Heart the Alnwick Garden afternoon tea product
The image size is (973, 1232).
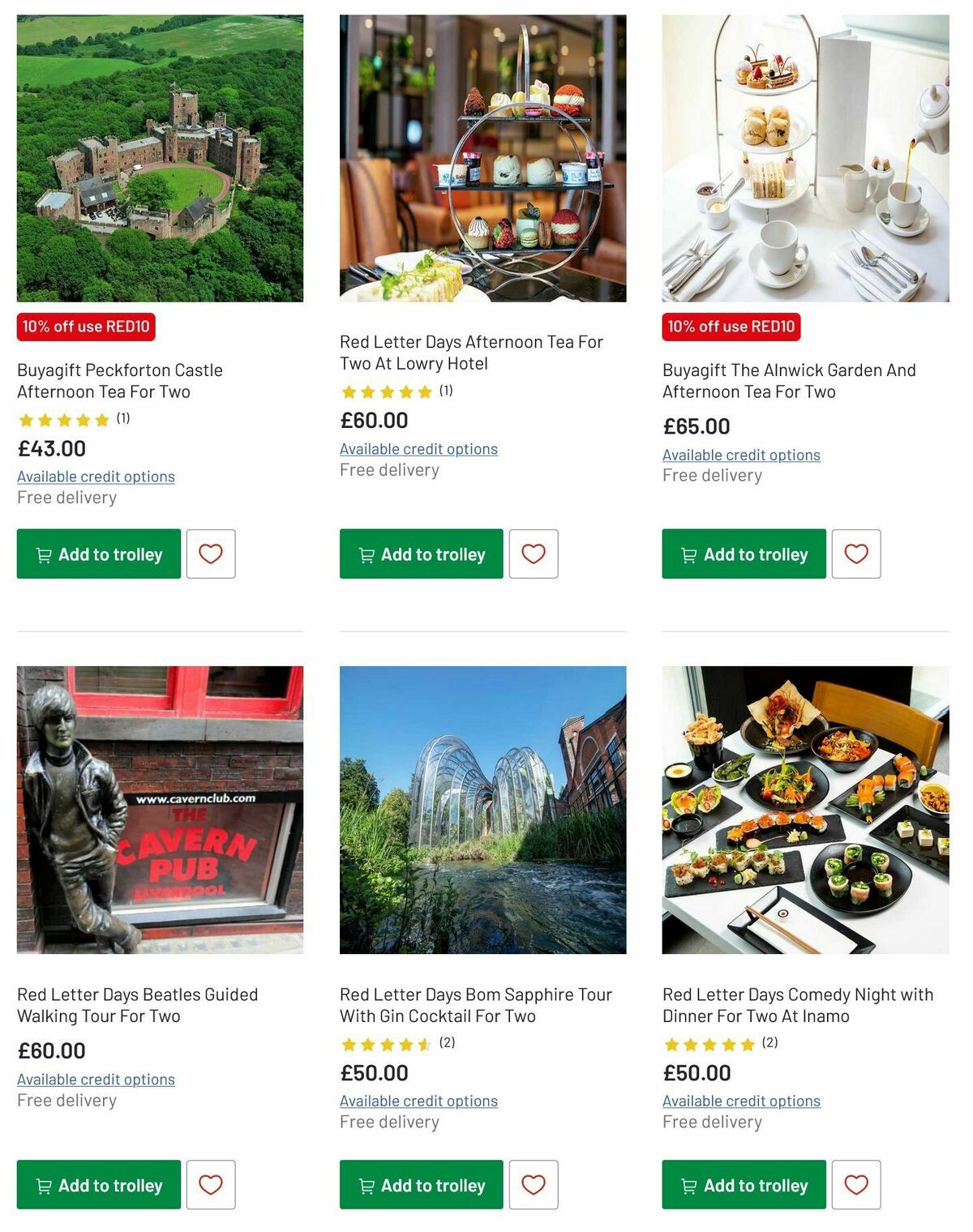pyautogui.click(x=856, y=554)
